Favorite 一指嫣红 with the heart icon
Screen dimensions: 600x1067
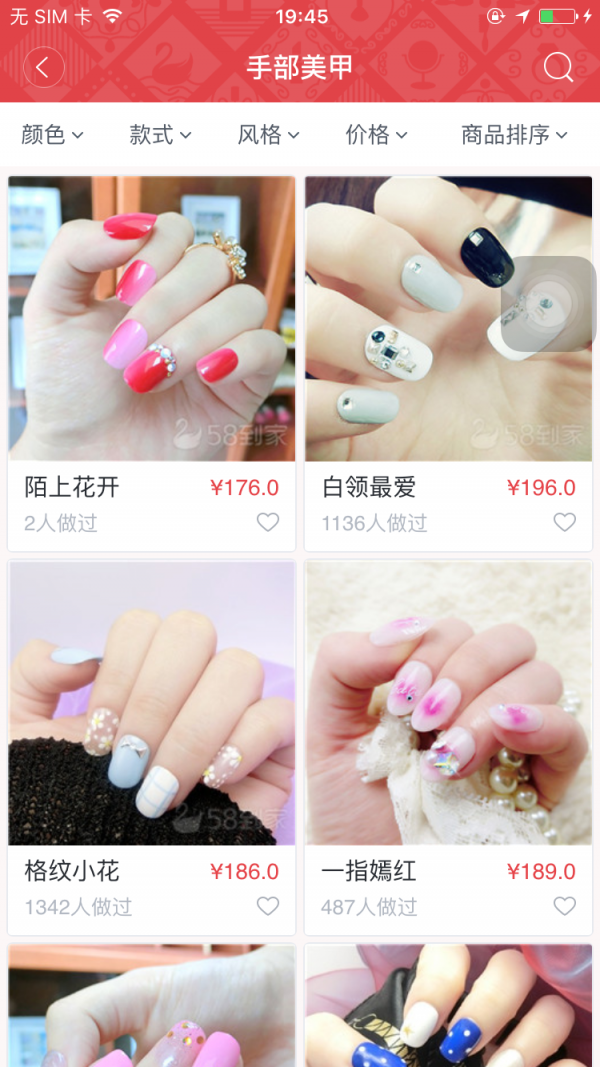565,906
